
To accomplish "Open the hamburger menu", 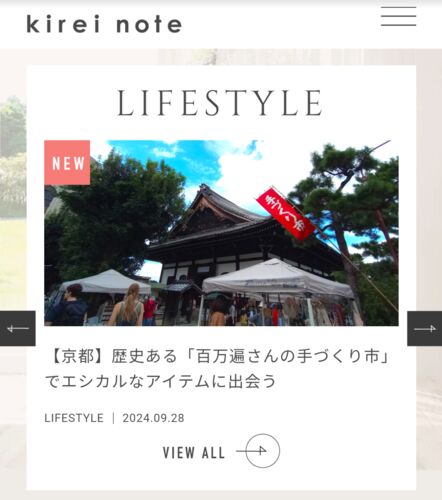I will point(398,16).
